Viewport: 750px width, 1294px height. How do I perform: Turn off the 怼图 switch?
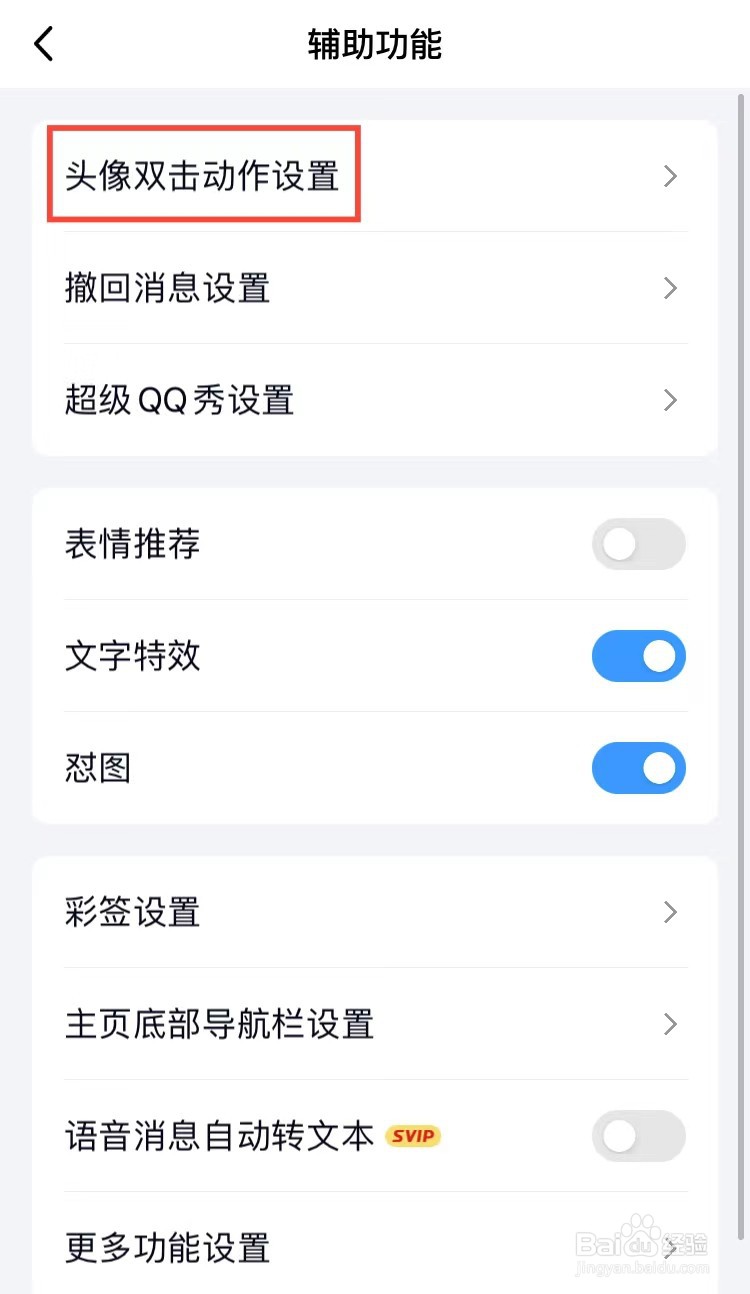tap(639, 768)
